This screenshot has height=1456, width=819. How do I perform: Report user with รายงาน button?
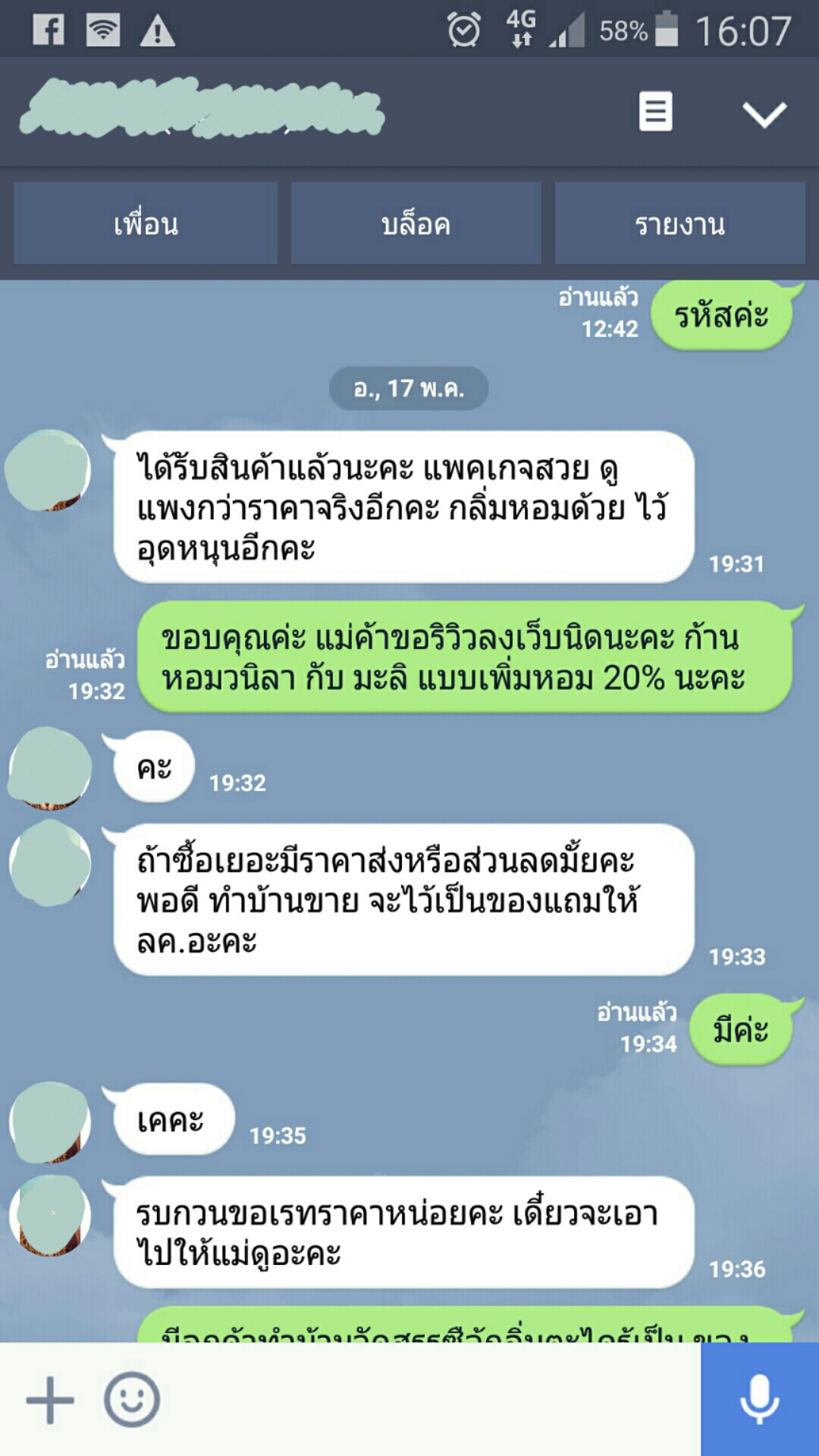tap(679, 224)
